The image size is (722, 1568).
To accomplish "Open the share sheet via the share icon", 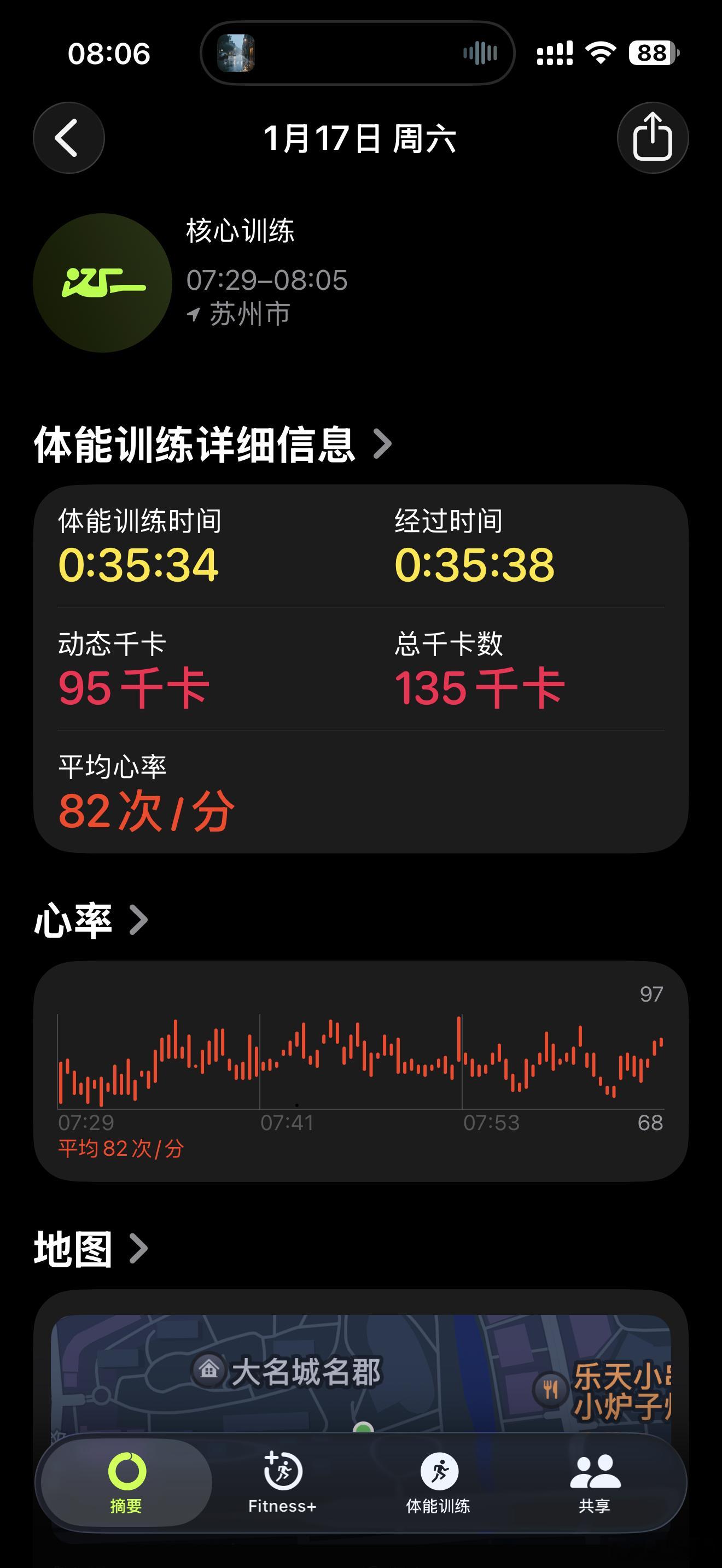I will 653,138.
